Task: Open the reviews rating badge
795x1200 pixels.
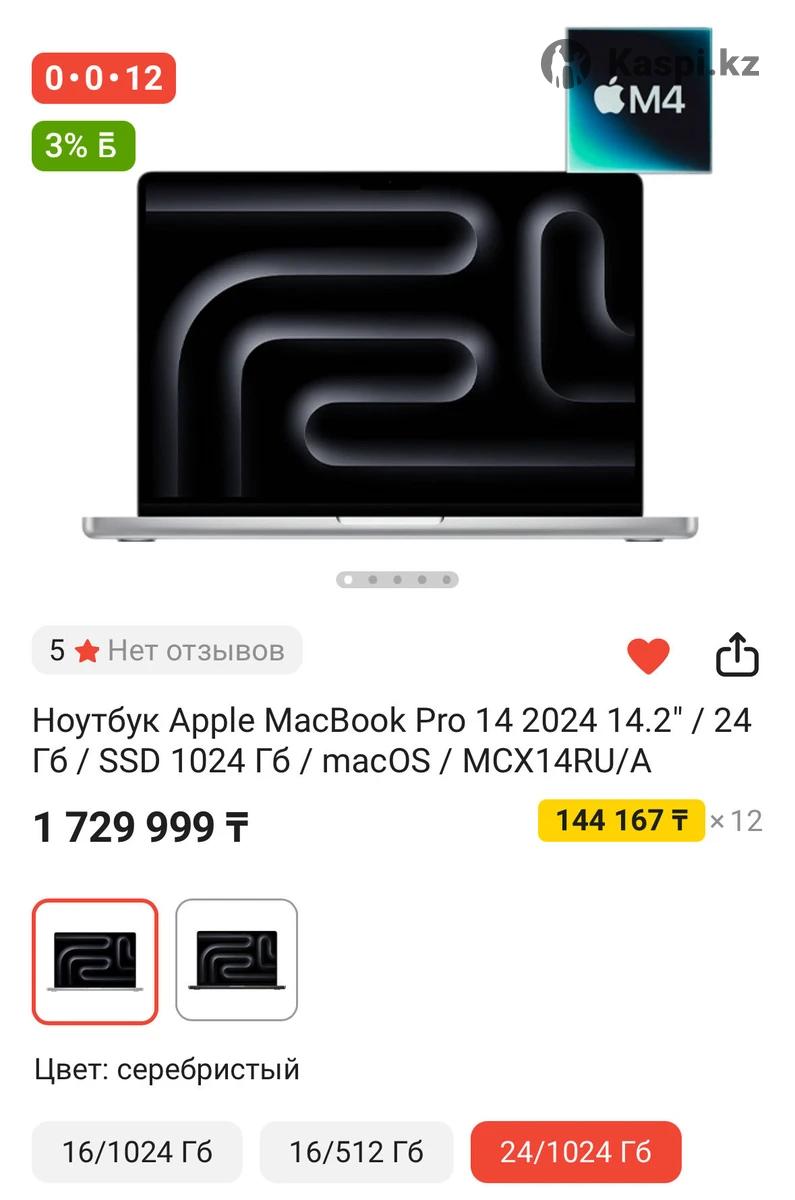Action: pyautogui.click(x=167, y=651)
